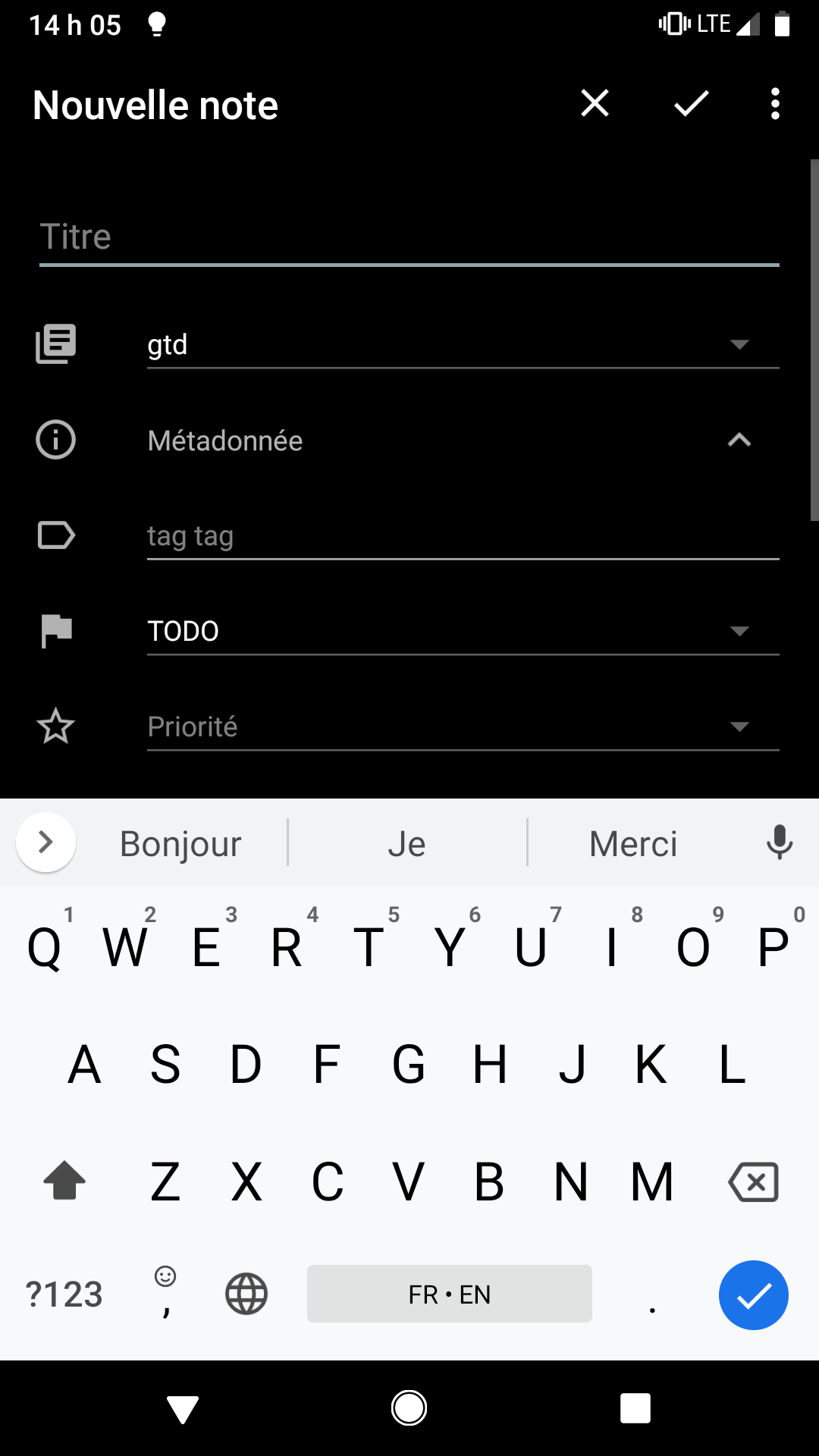
Task: Save the note with the checkmark
Action: click(689, 104)
